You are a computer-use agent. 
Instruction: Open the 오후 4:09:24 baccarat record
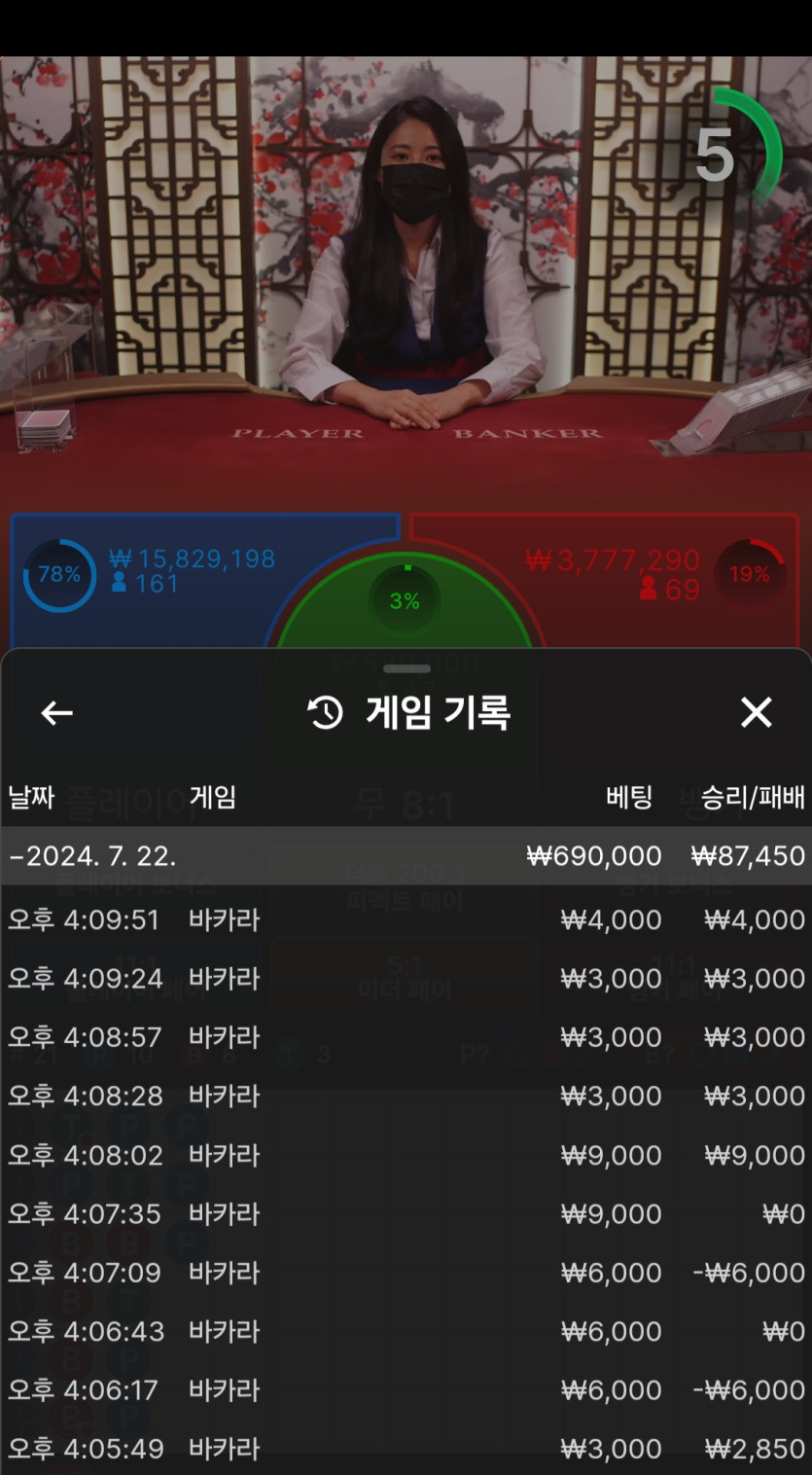click(406, 978)
